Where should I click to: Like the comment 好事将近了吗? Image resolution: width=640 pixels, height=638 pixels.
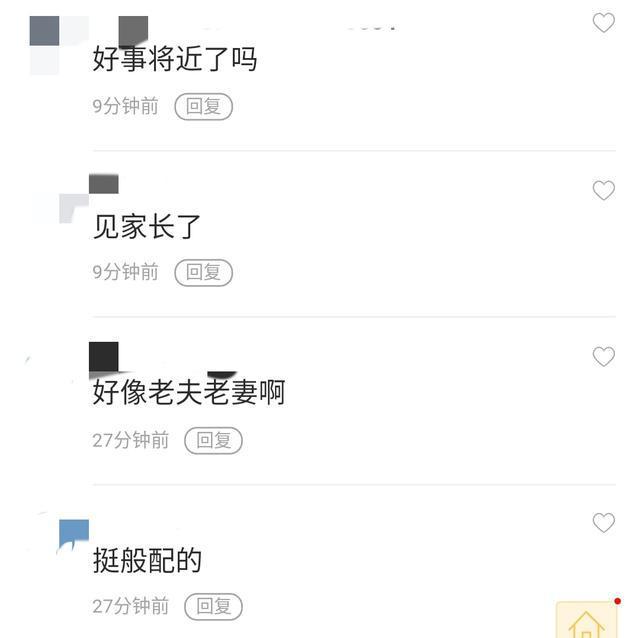[604, 23]
